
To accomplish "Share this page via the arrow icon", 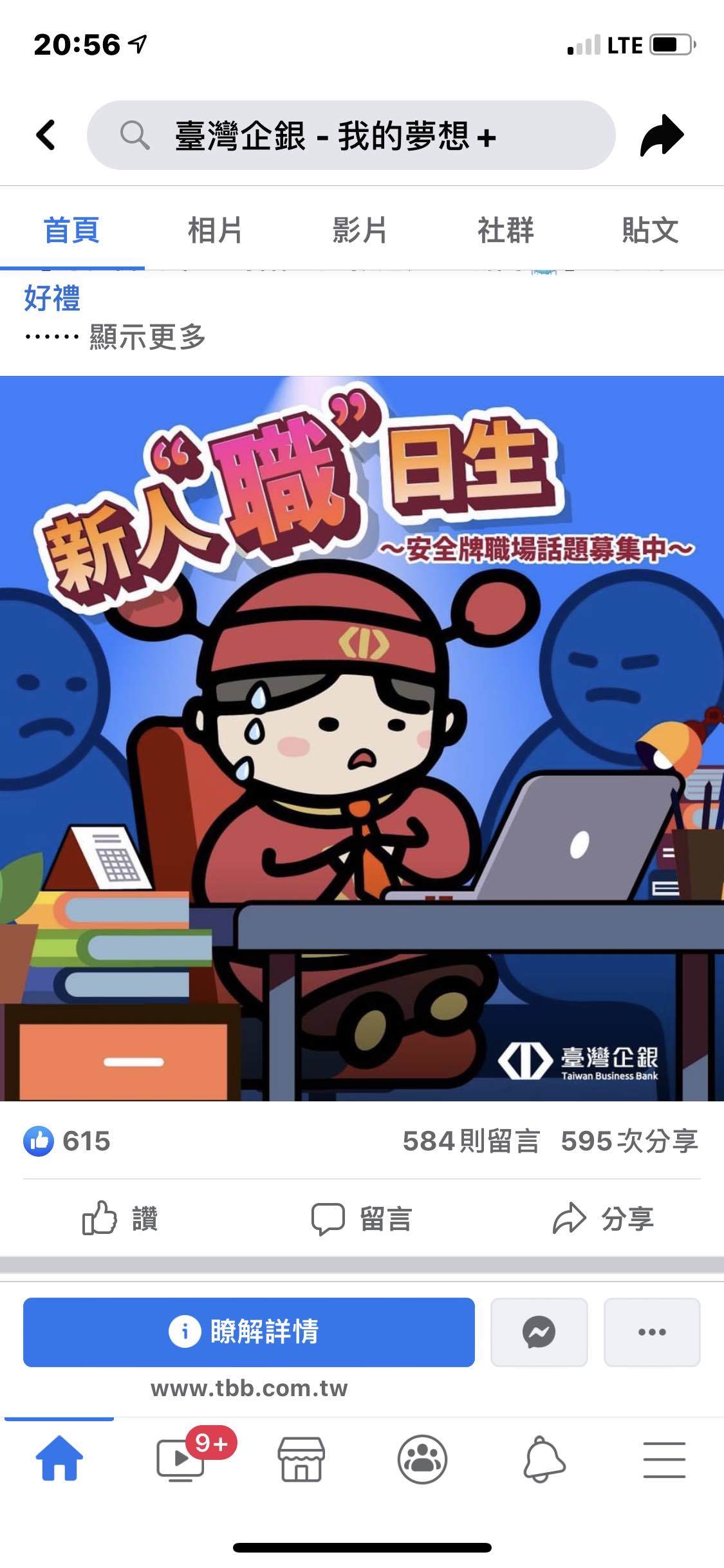I will click(x=662, y=135).
